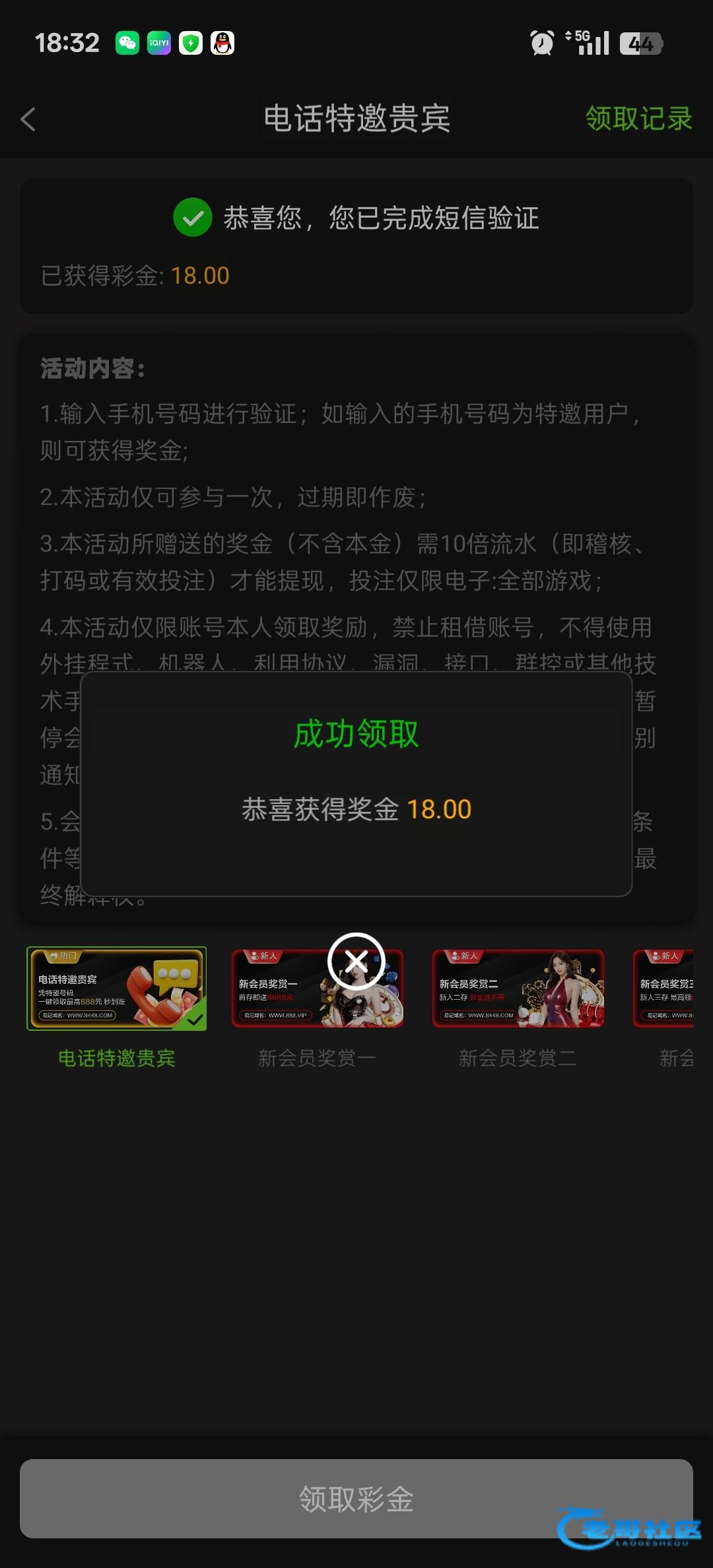The width and height of the screenshot is (713, 1568).
Task: Tap the 领取彩金 button
Action: coord(356,1498)
